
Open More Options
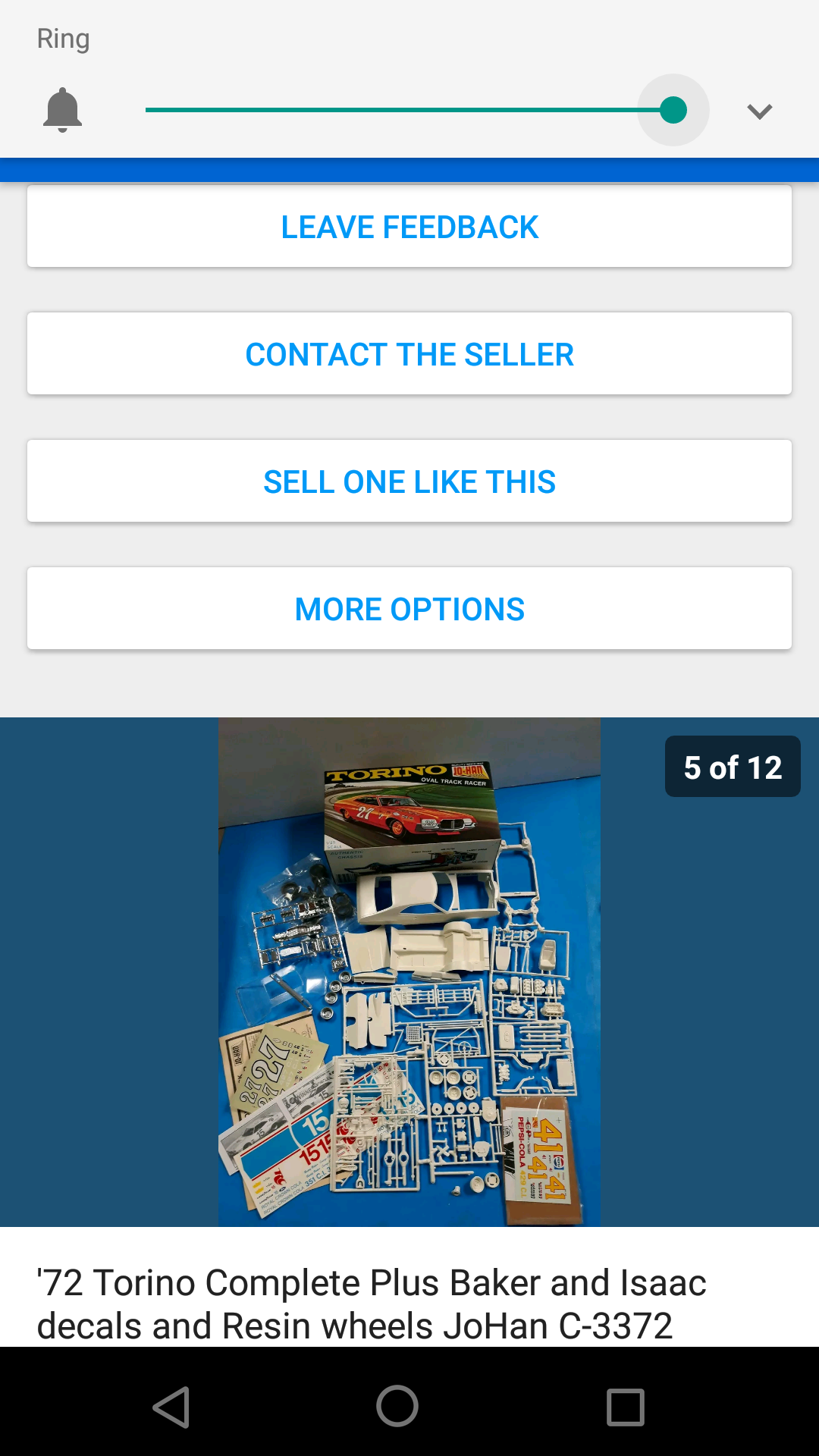(409, 609)
